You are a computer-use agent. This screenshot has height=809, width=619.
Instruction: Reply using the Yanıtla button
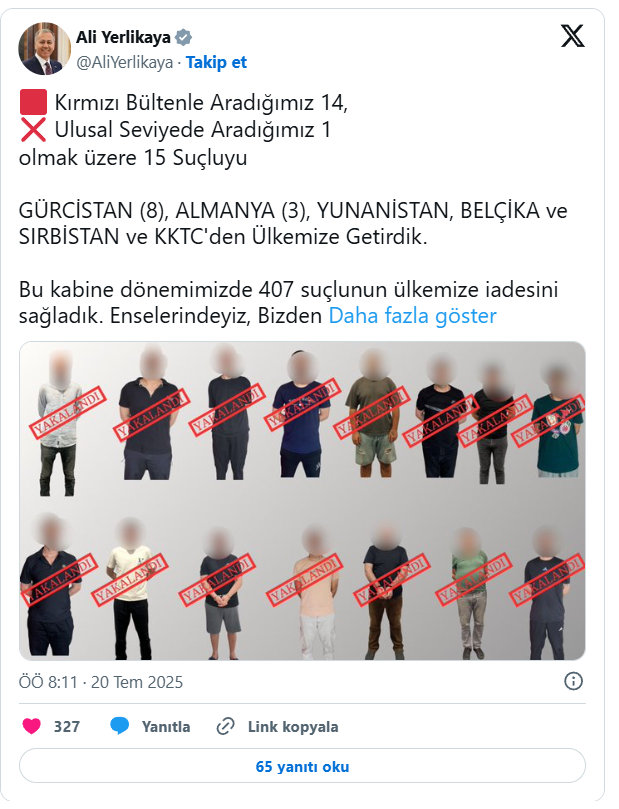click(x=150, y=726)
